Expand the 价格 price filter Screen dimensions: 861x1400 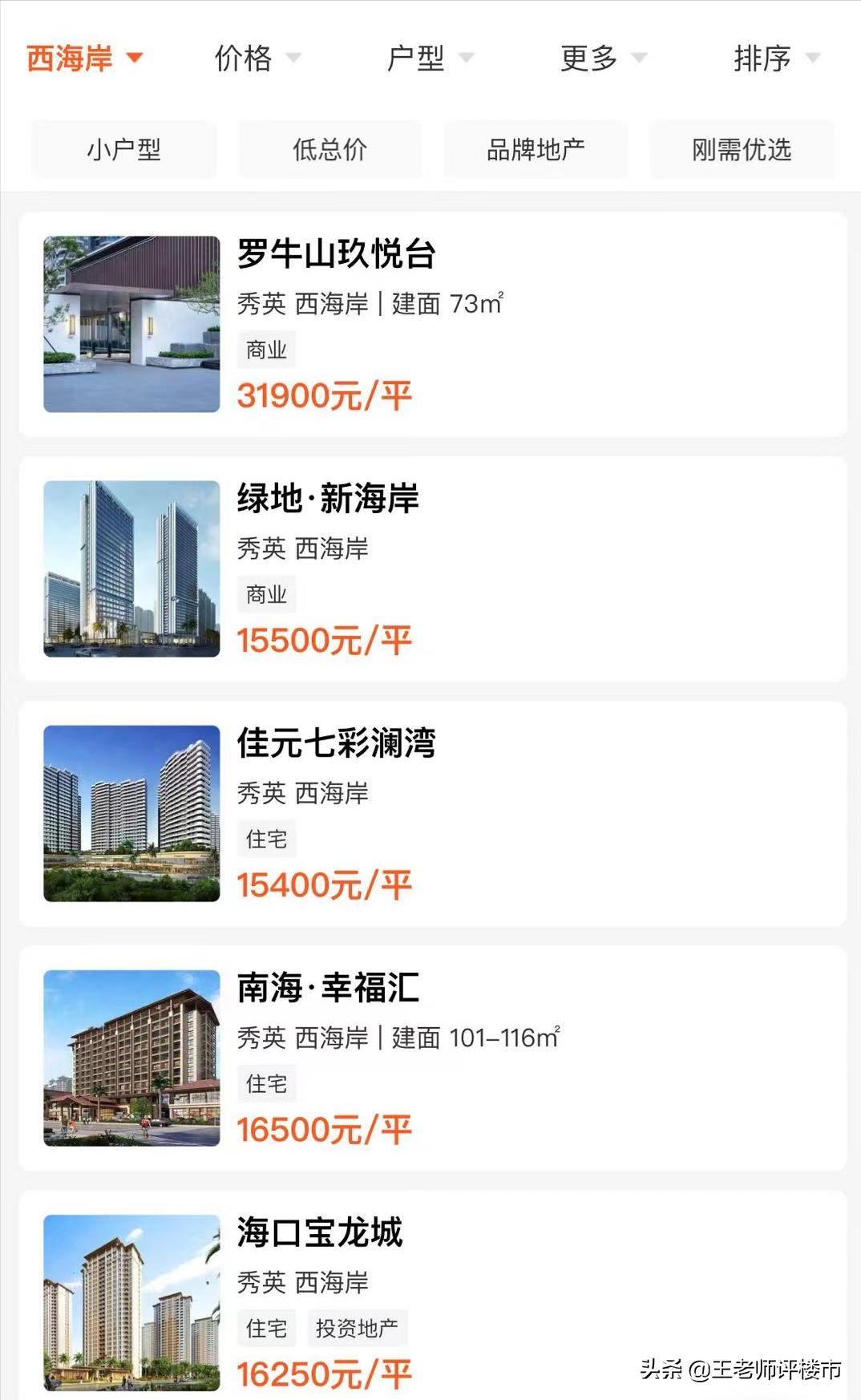[257, 59]
